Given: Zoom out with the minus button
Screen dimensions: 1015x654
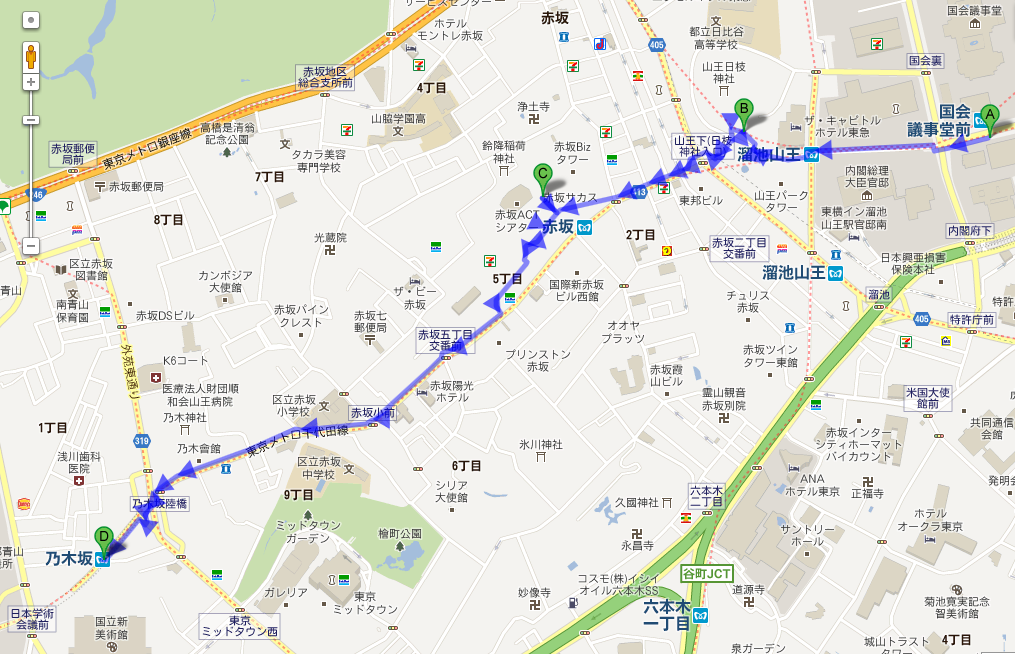Looking at the screenshot, I should pyautogui.click(x=31, y=245).
